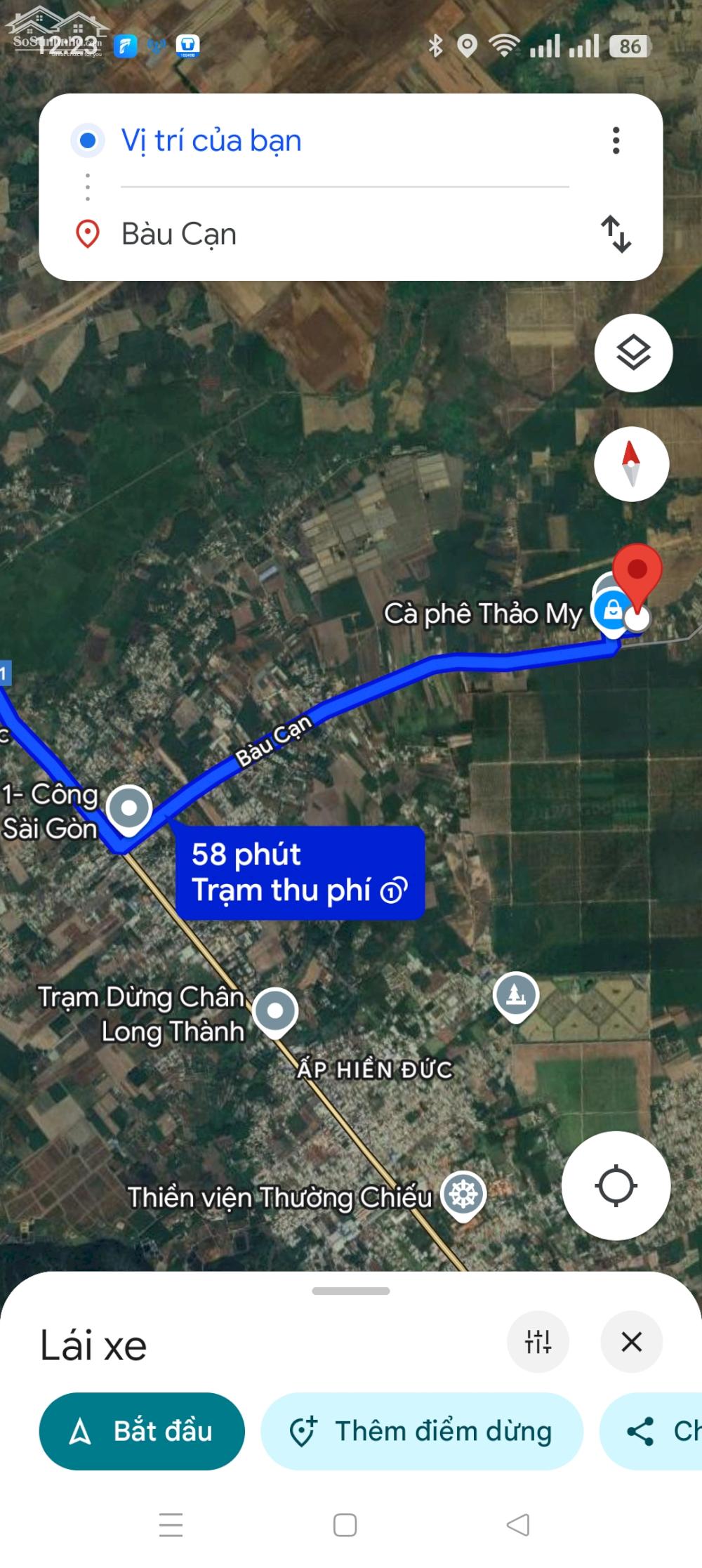This screenshot has width=702, height=1568.
Task: Tap the temple marker near the green fields
Action: [516, 994]
